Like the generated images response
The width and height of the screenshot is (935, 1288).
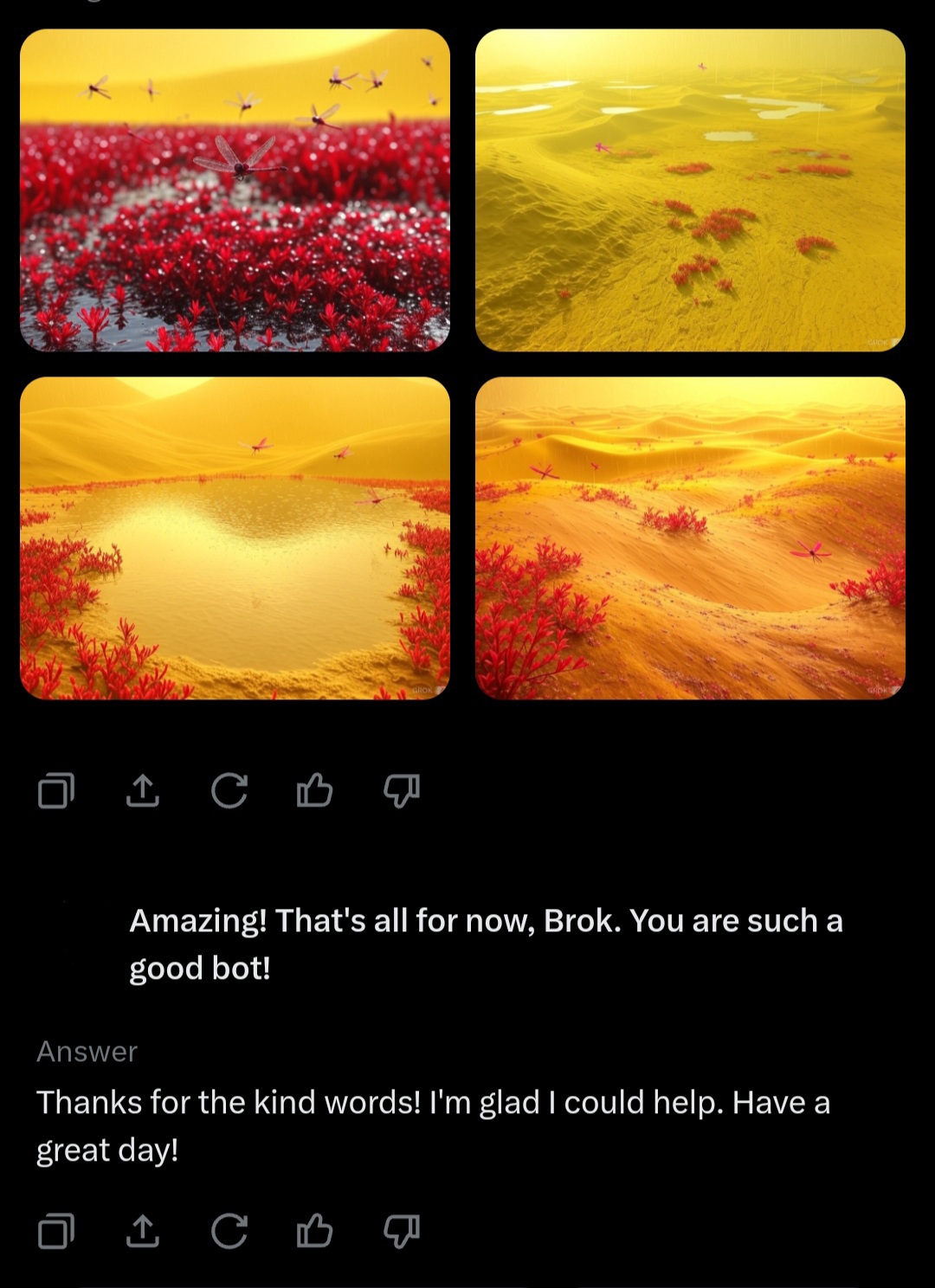[x=314, y=789]
